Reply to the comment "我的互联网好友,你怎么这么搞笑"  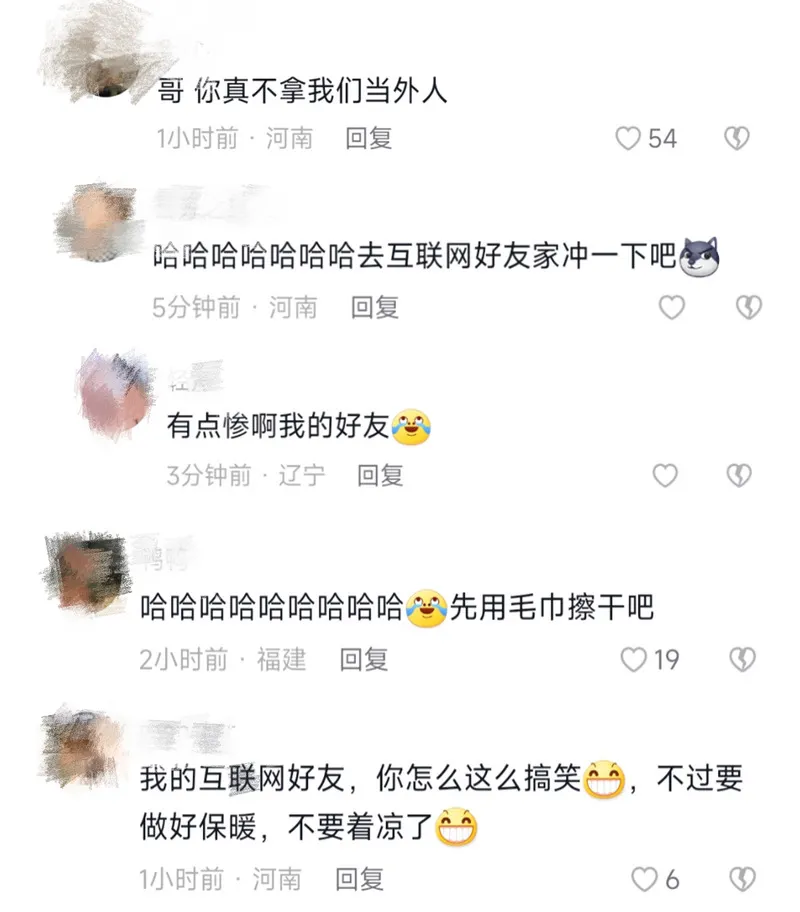(359, 879)
